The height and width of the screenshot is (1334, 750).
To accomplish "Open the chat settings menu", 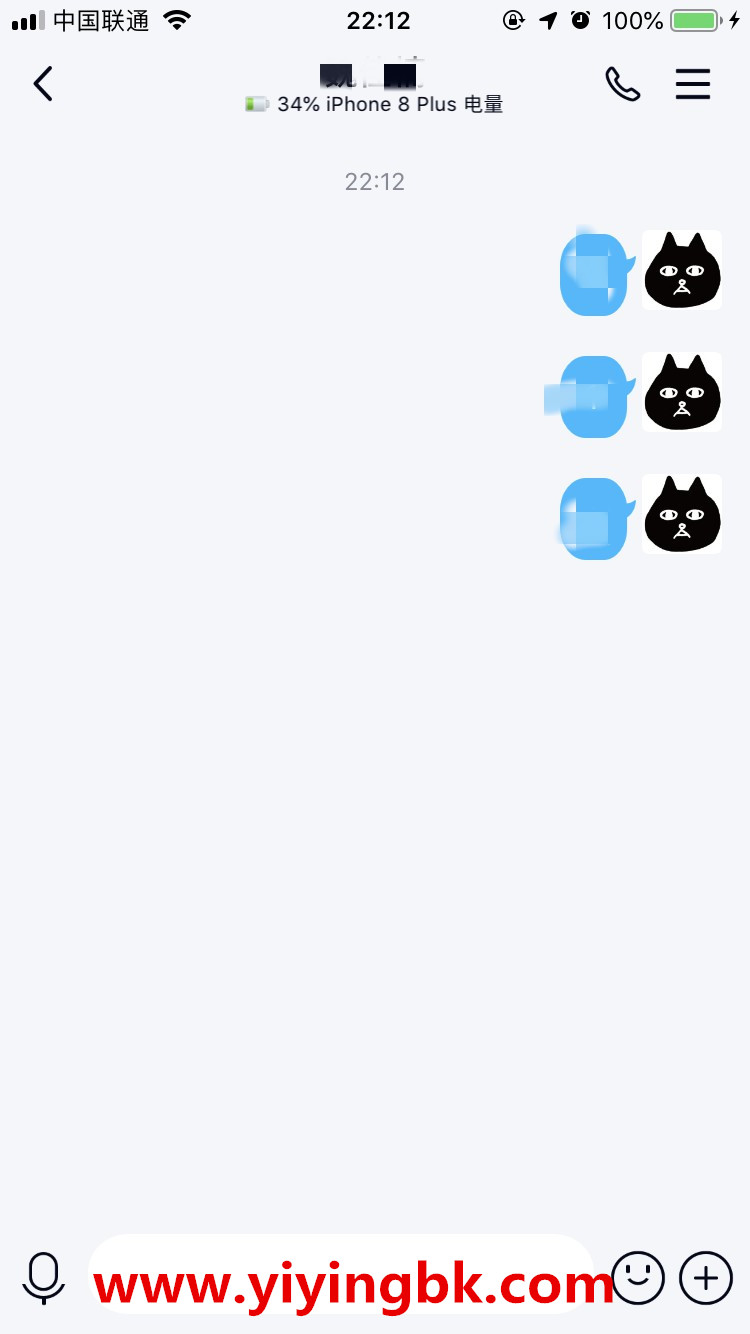I will click(692, 84).
